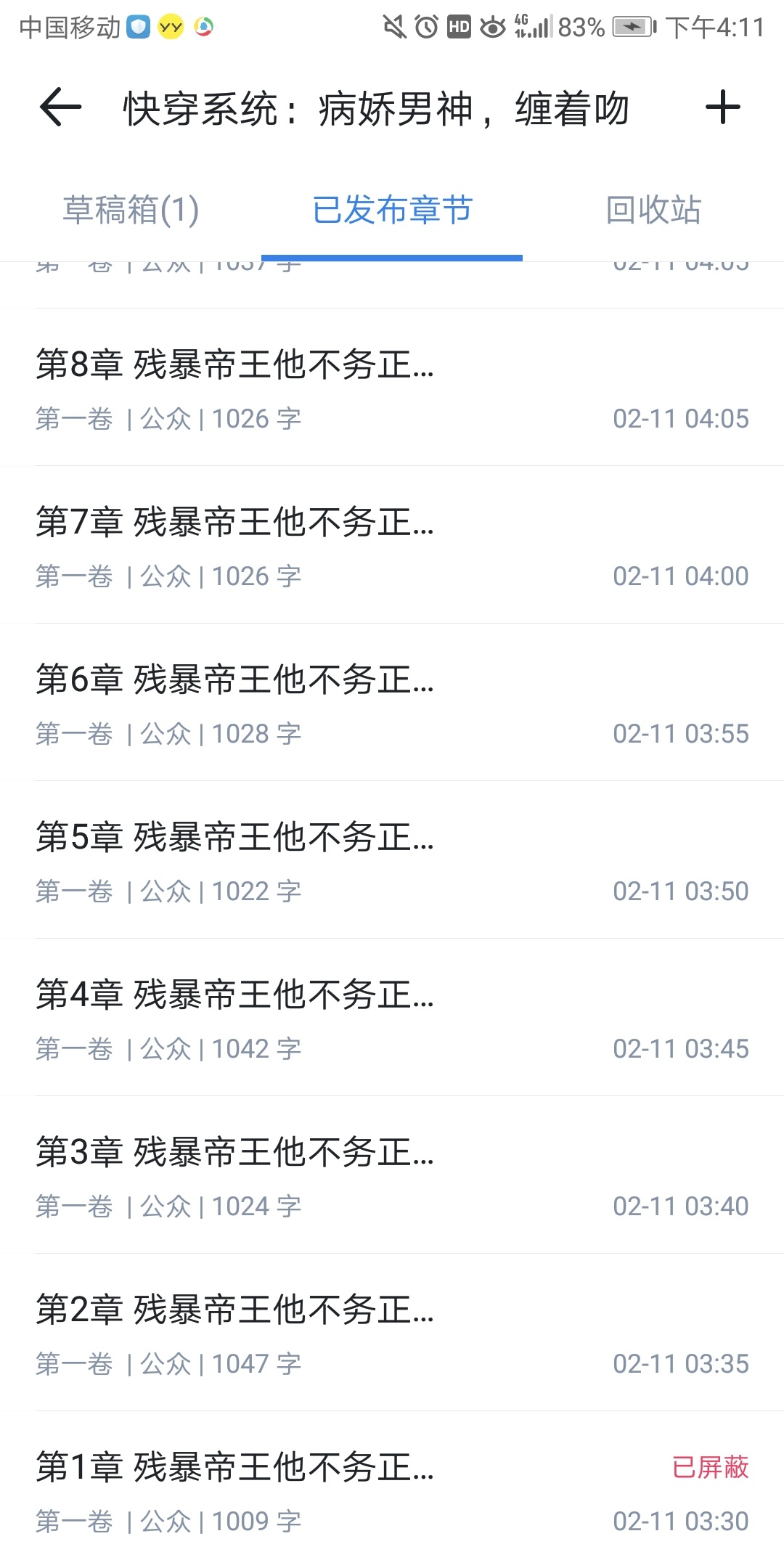The width and height of the screenshot is (784, 1568).
Task: Add a new chapter with plus icon
Action: point(722,108)
